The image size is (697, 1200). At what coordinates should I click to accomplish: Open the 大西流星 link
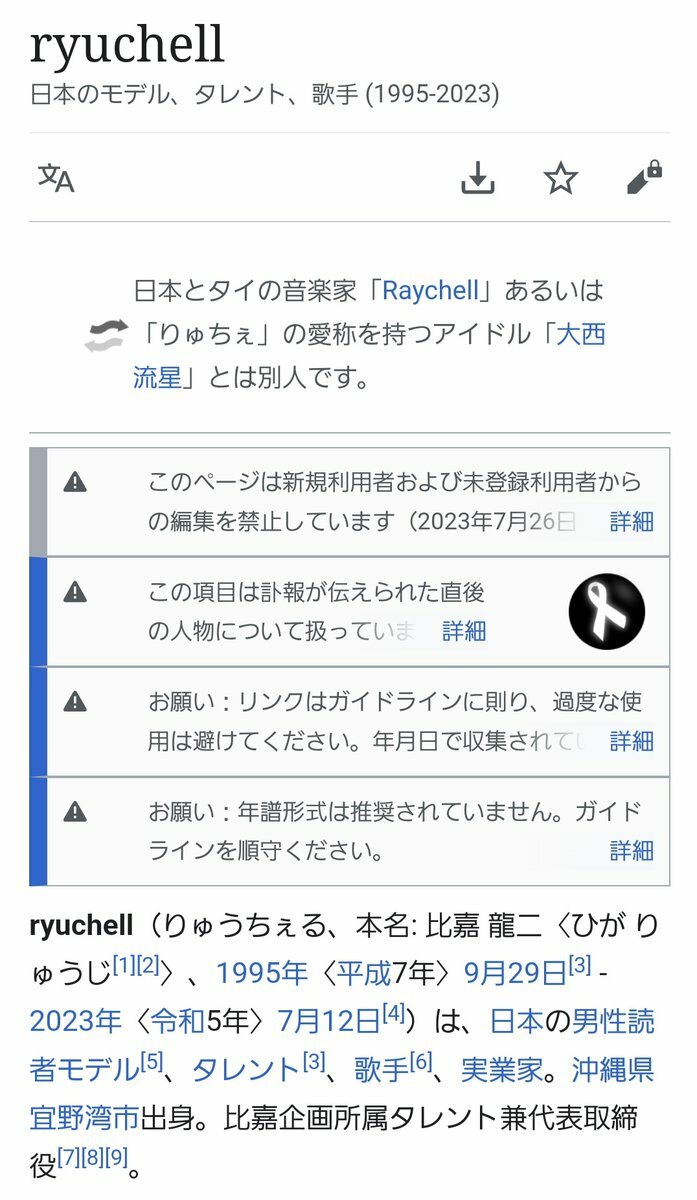pyautogui.click(x=369, y=356)
